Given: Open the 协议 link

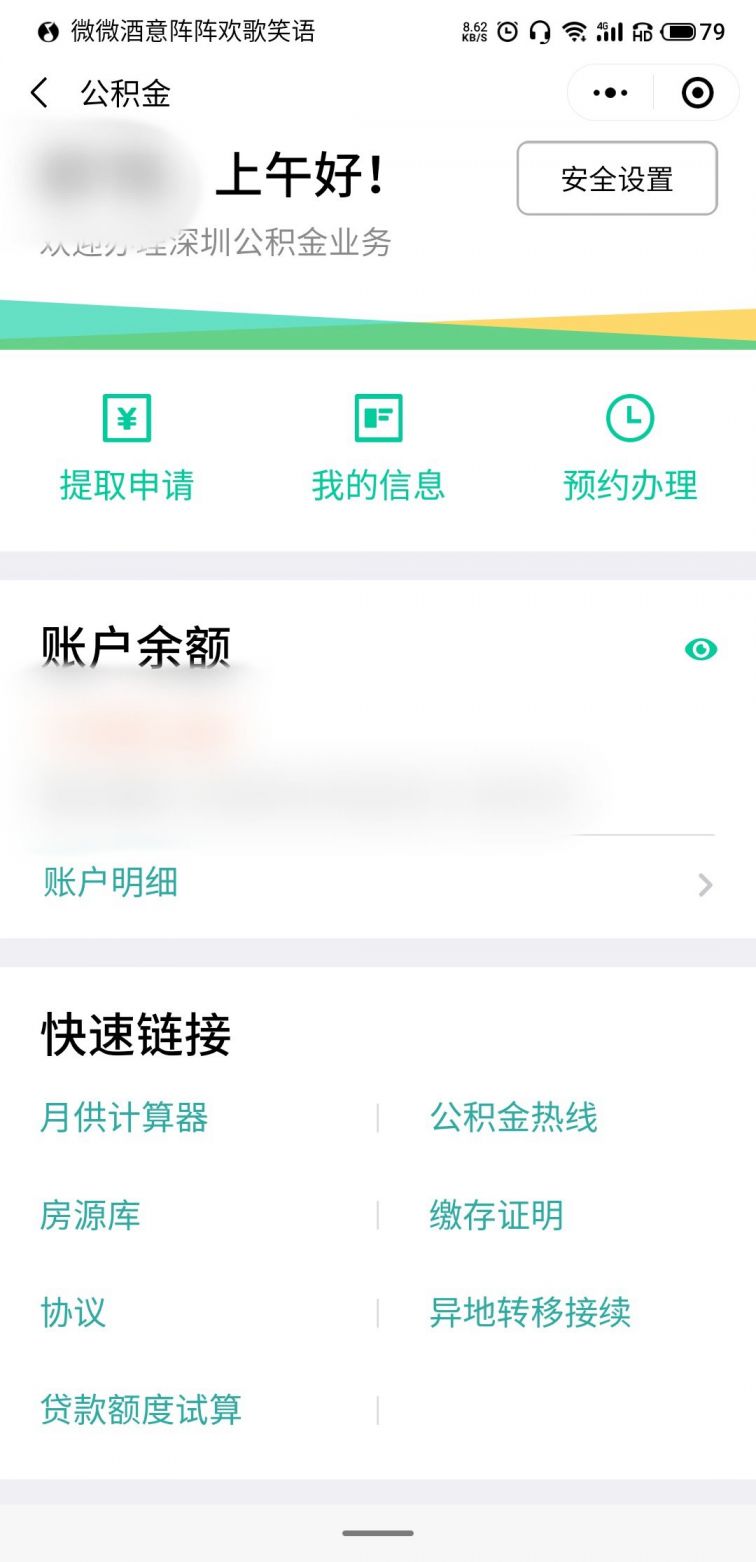Looking at the screenshot, I should 73,1312.
